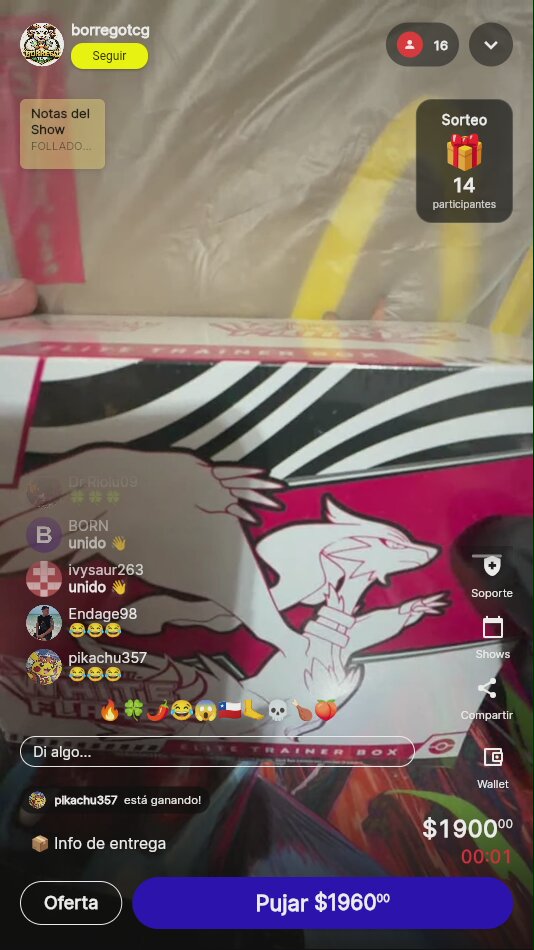Screen dimensions: 534x950
Task: Open the Wallet
Action: pos(493,768)
